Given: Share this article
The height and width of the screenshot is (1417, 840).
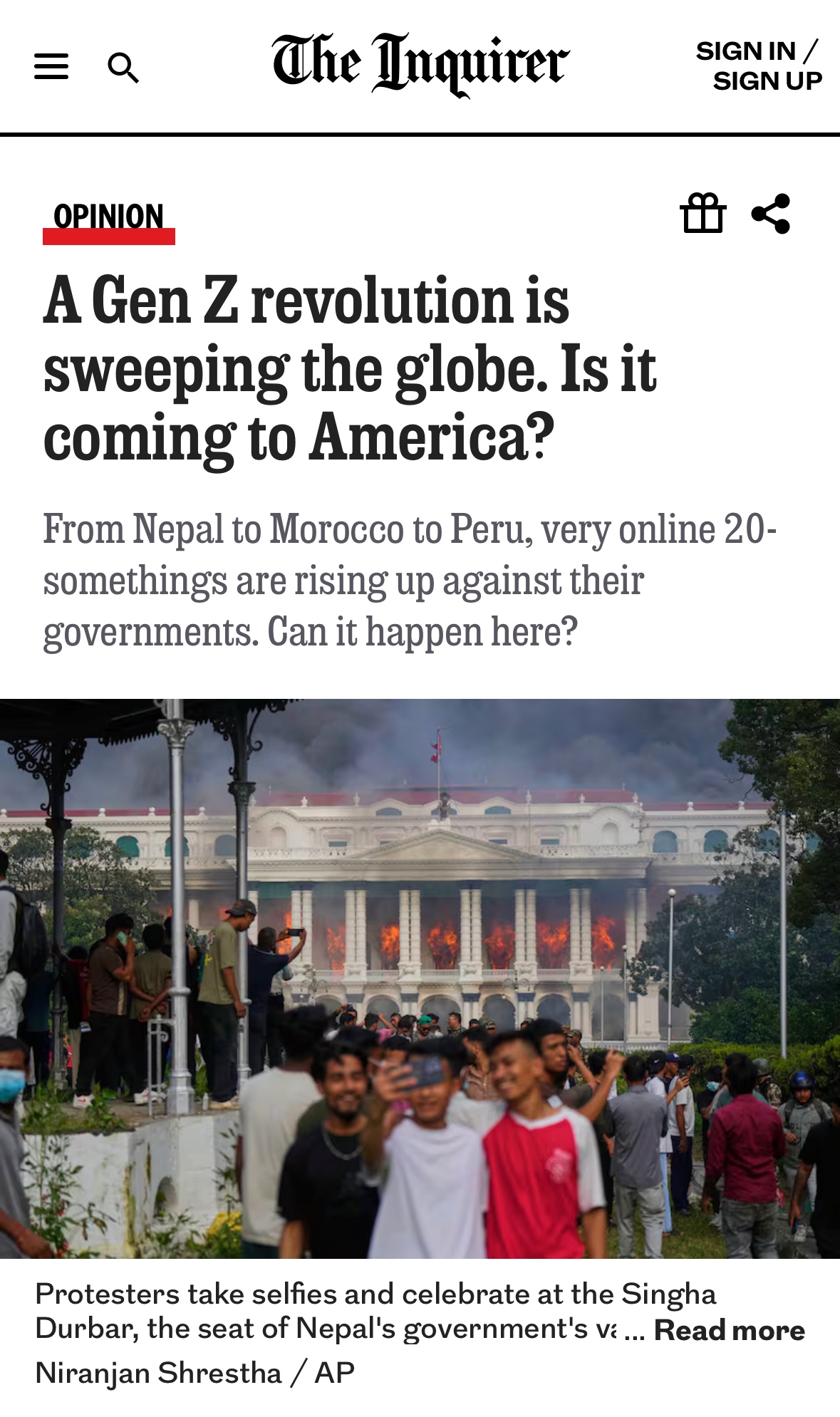Looking at the screenshot, I should point(771,213).
